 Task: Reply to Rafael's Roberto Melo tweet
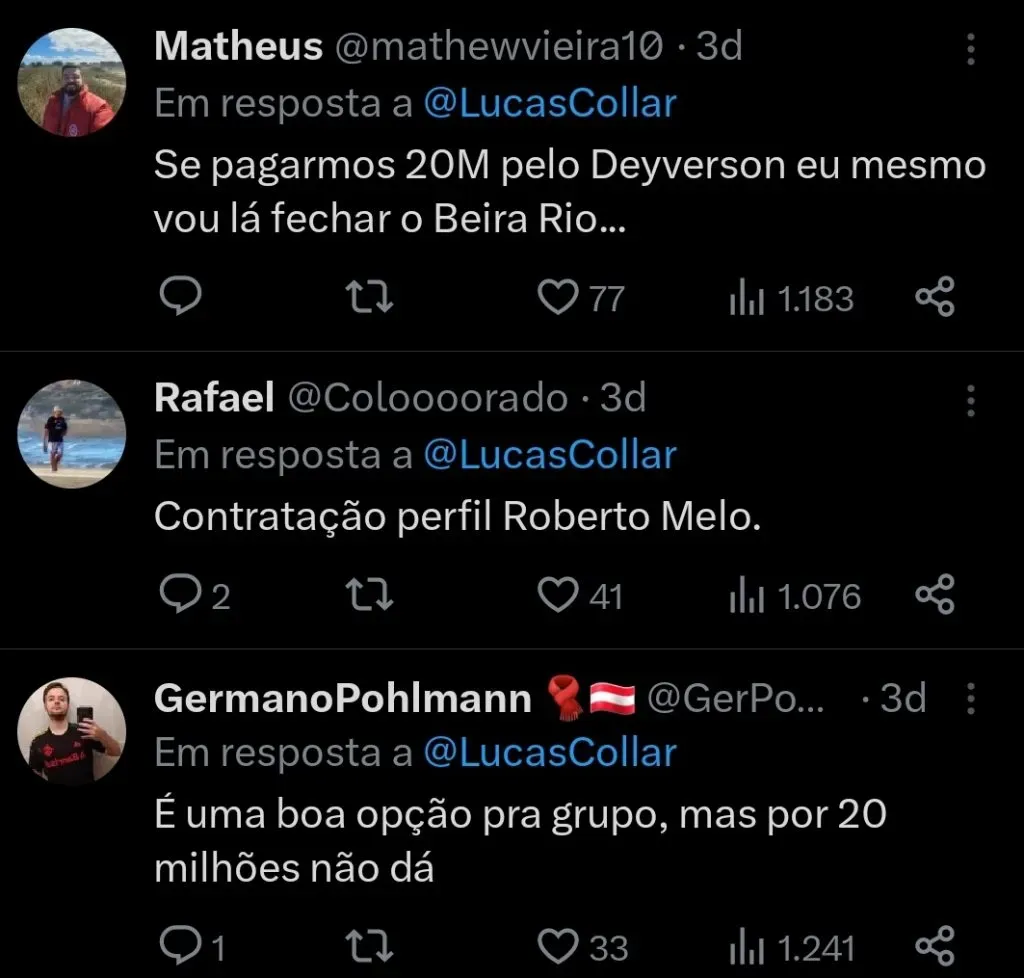pyautogui.click(x=181, y=596)
